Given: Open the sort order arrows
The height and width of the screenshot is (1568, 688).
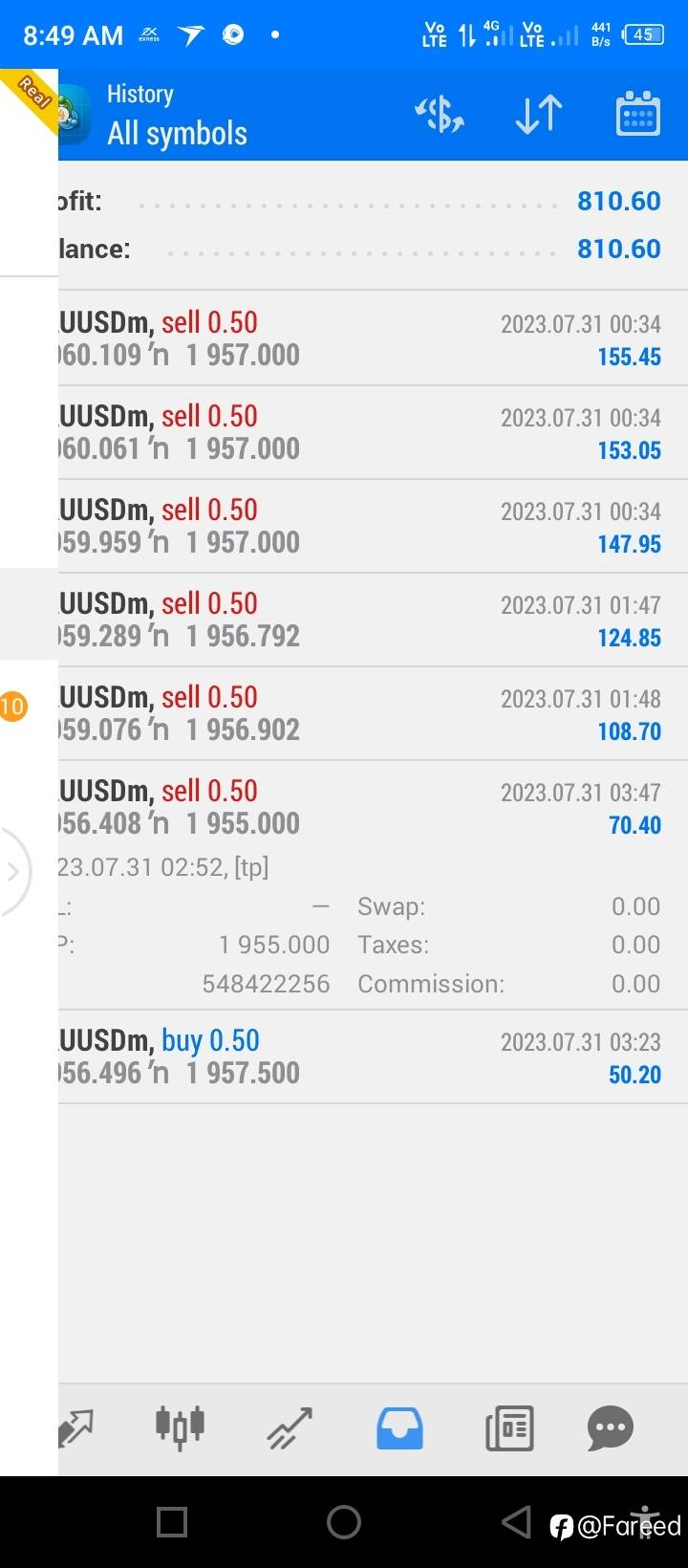Looking at the screenshot, I should [539, 115].
